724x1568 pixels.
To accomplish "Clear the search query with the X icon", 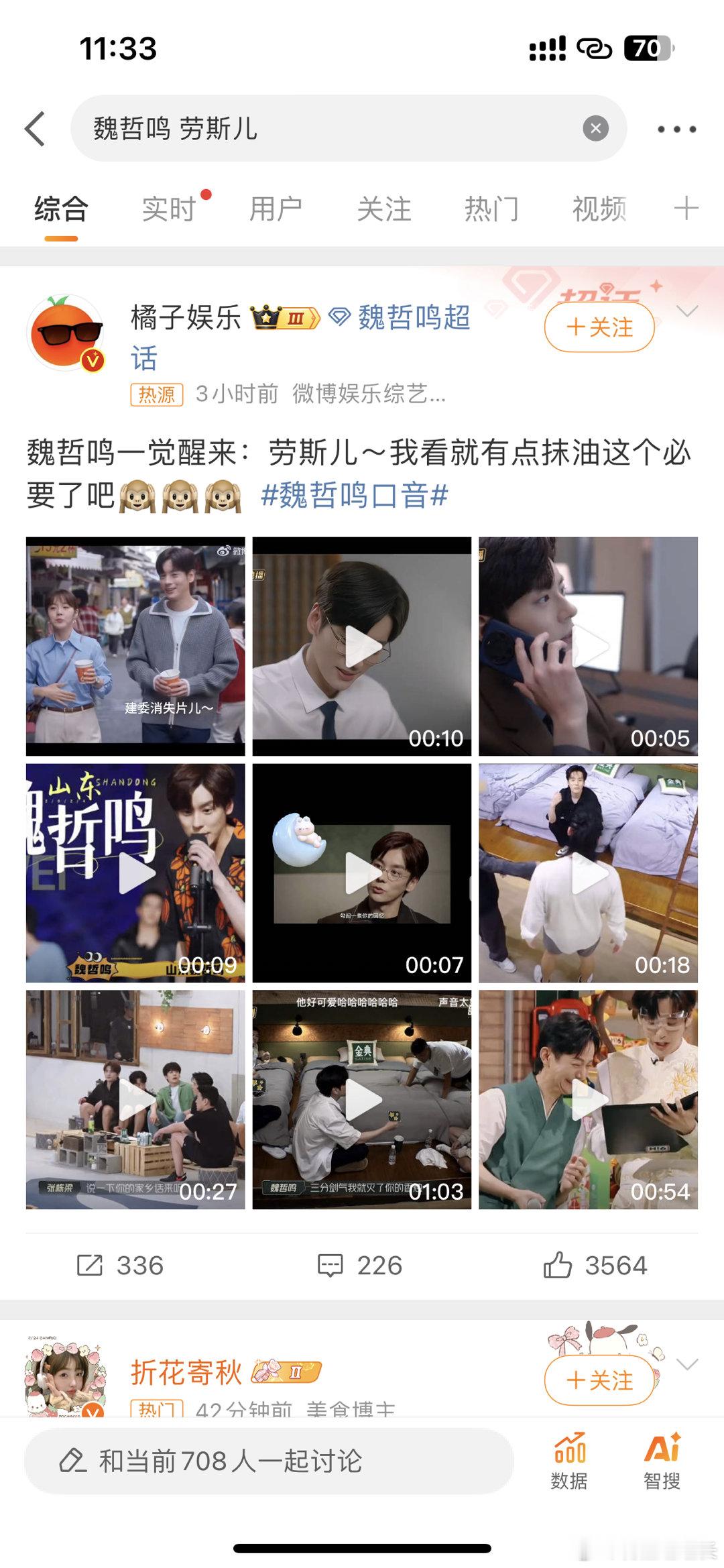I will [593, 127].
